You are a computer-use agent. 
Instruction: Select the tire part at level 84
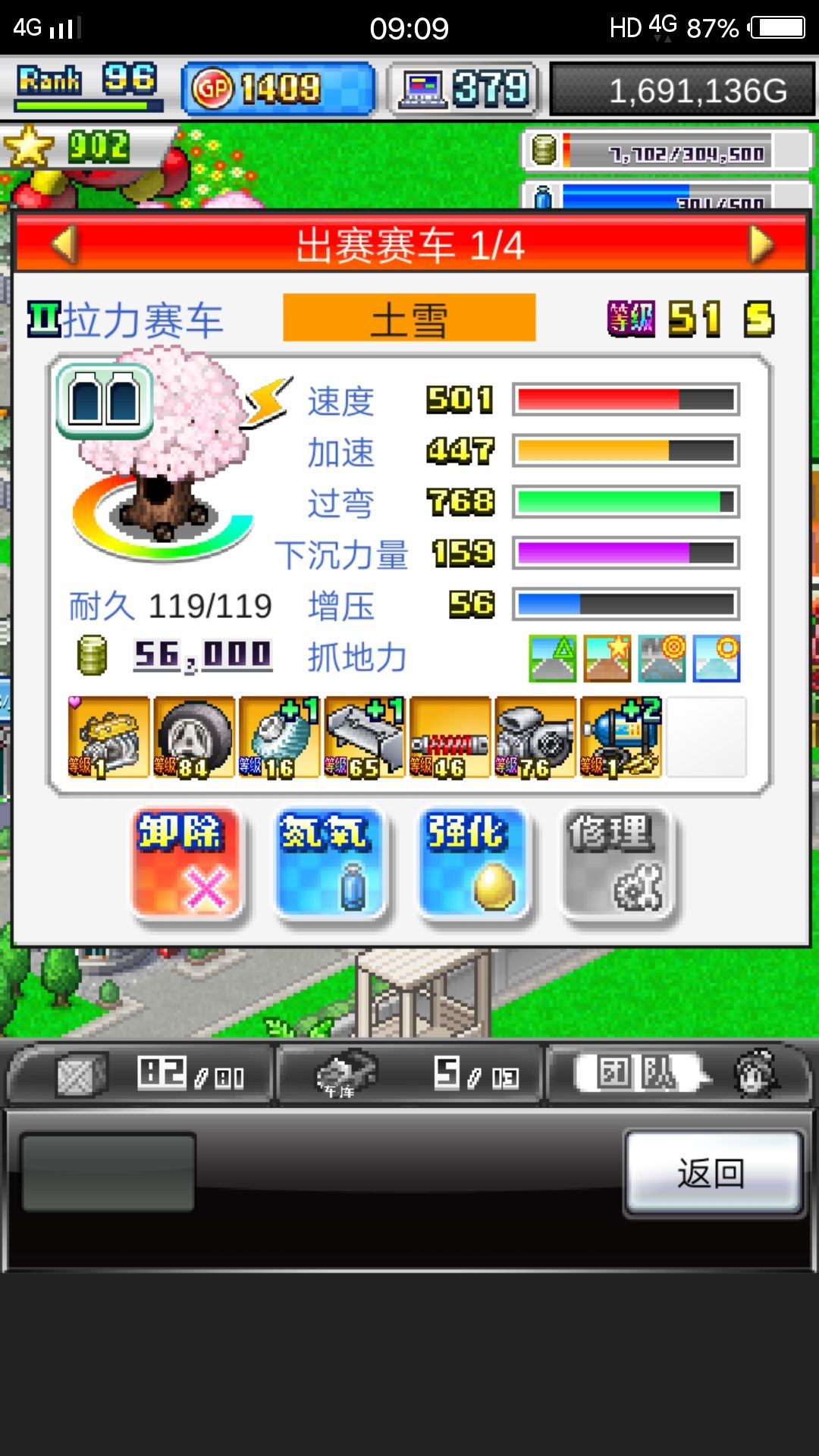191,736
